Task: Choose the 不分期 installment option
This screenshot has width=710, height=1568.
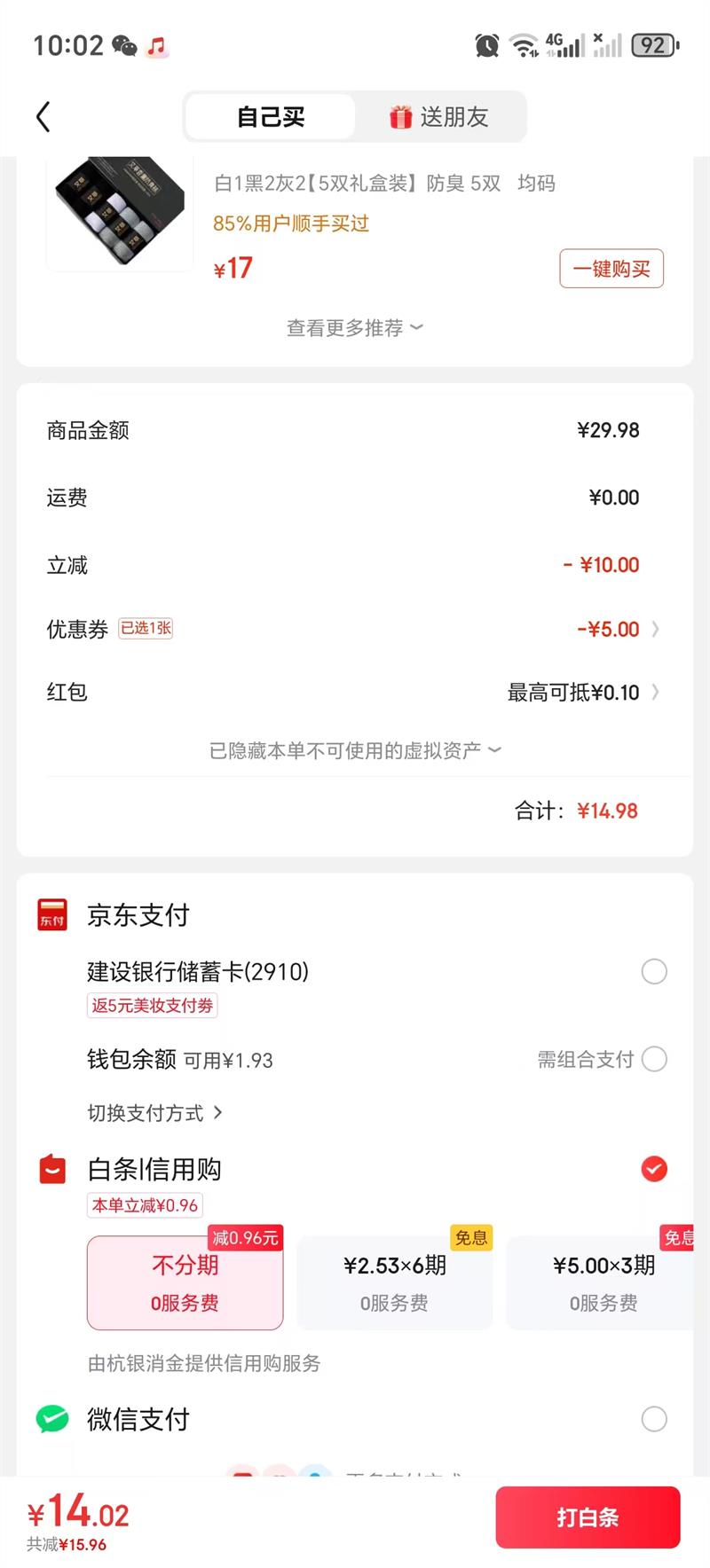Action: (x=185, y=1282)
